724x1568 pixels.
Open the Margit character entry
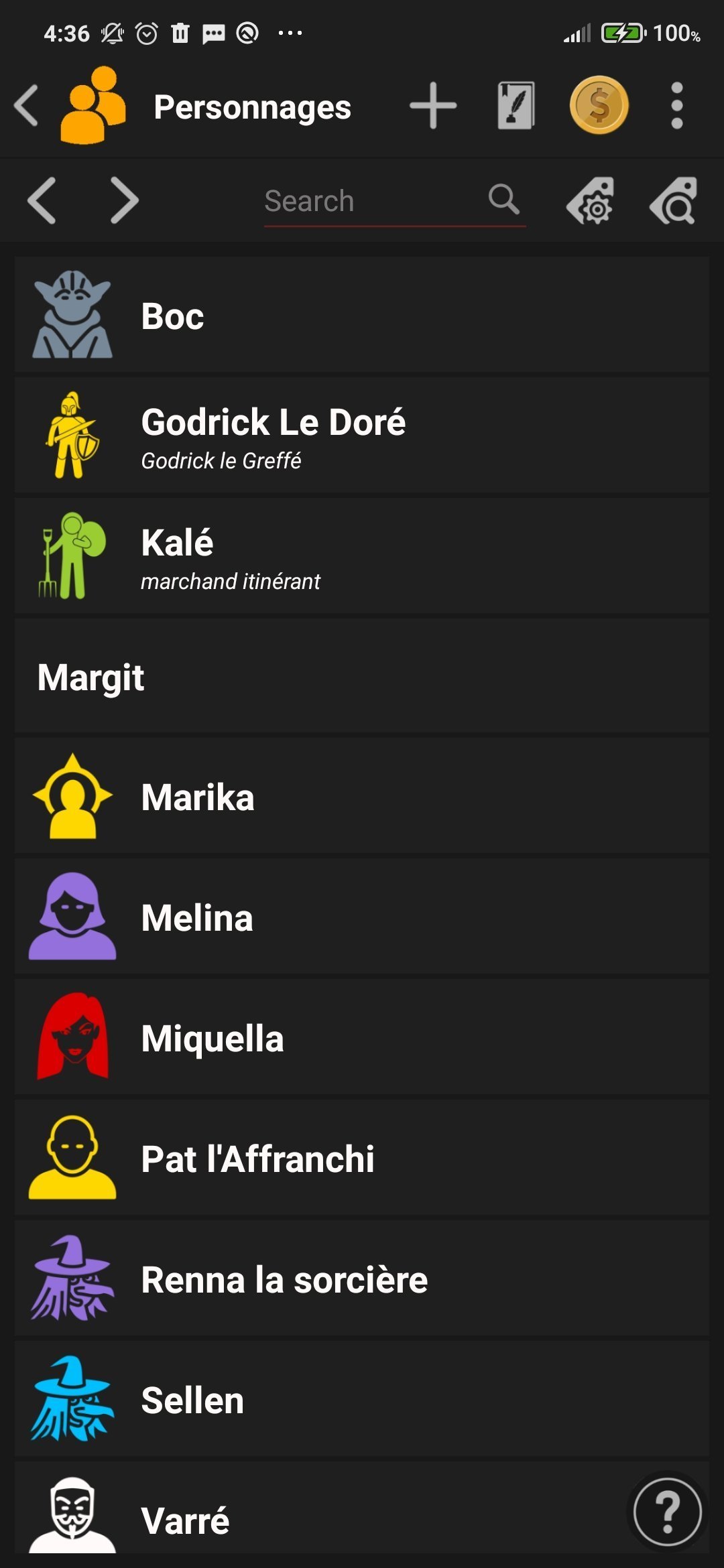tap(362, 677)
